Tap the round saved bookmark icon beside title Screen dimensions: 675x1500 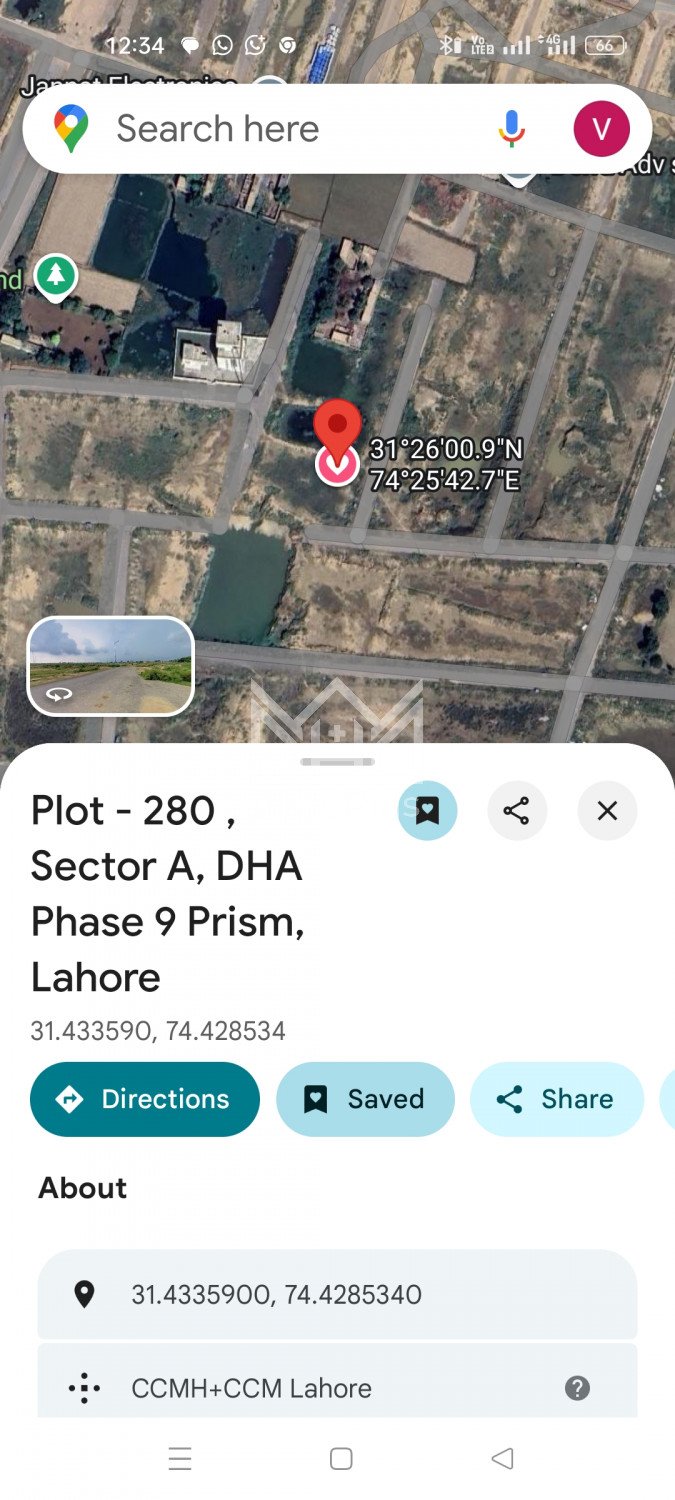pos(427,810)
